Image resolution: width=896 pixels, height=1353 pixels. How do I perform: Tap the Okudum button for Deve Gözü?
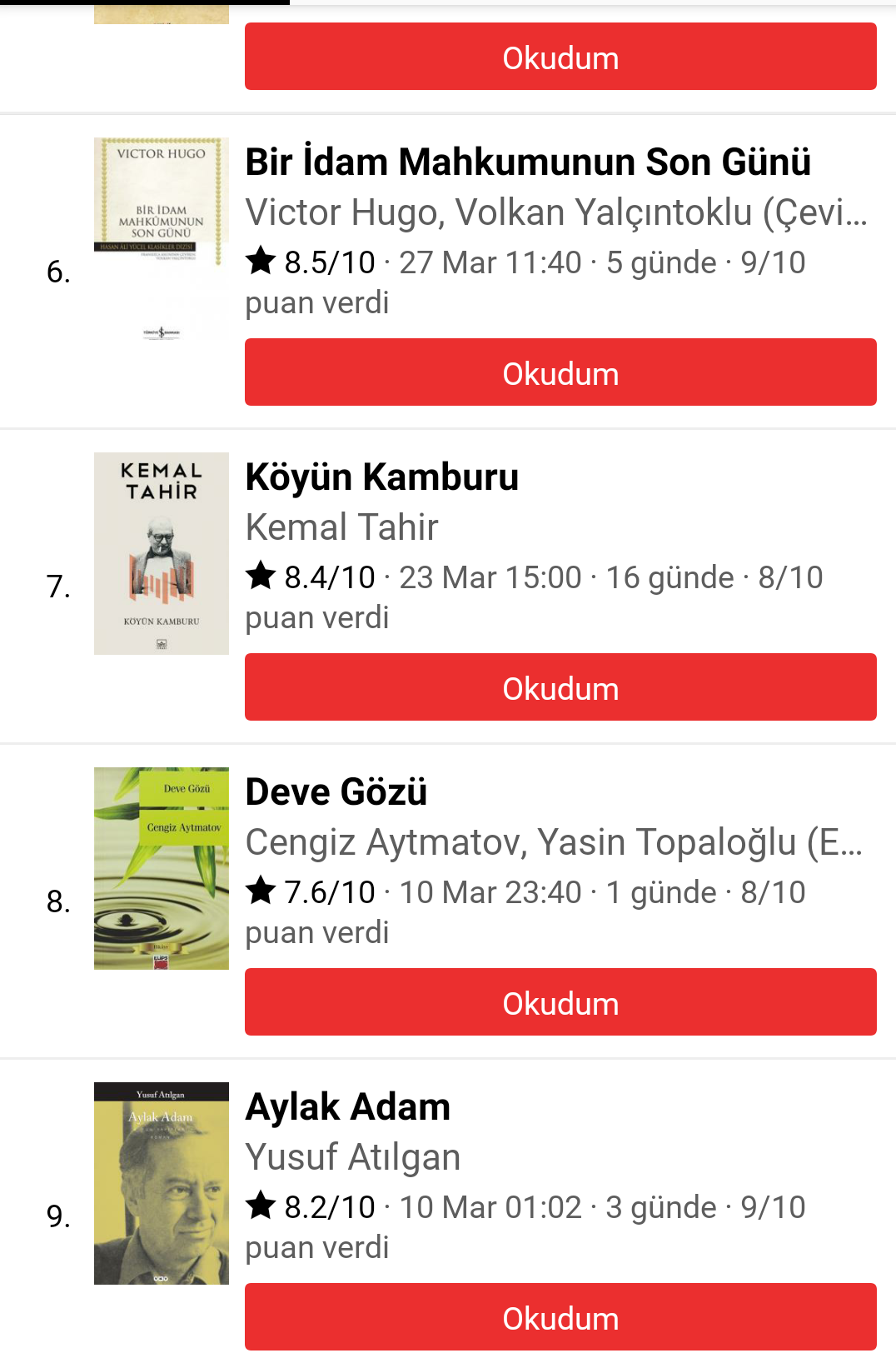(x=560, y=1002)
